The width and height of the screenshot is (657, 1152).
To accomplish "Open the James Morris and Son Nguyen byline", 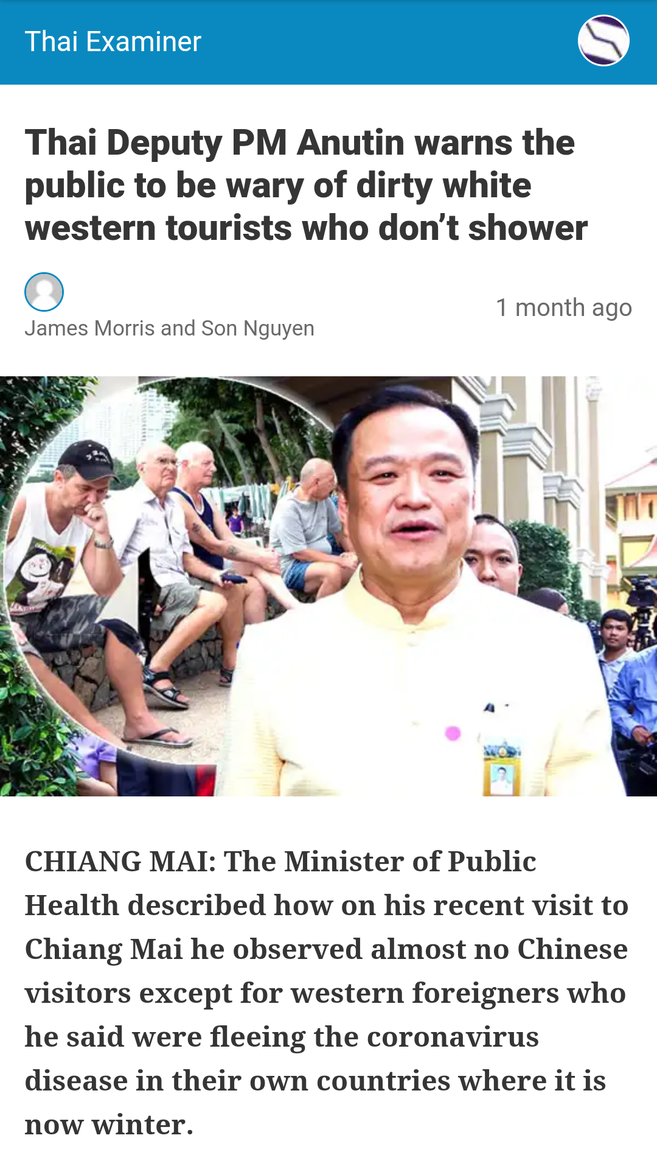I will [169, 328].
